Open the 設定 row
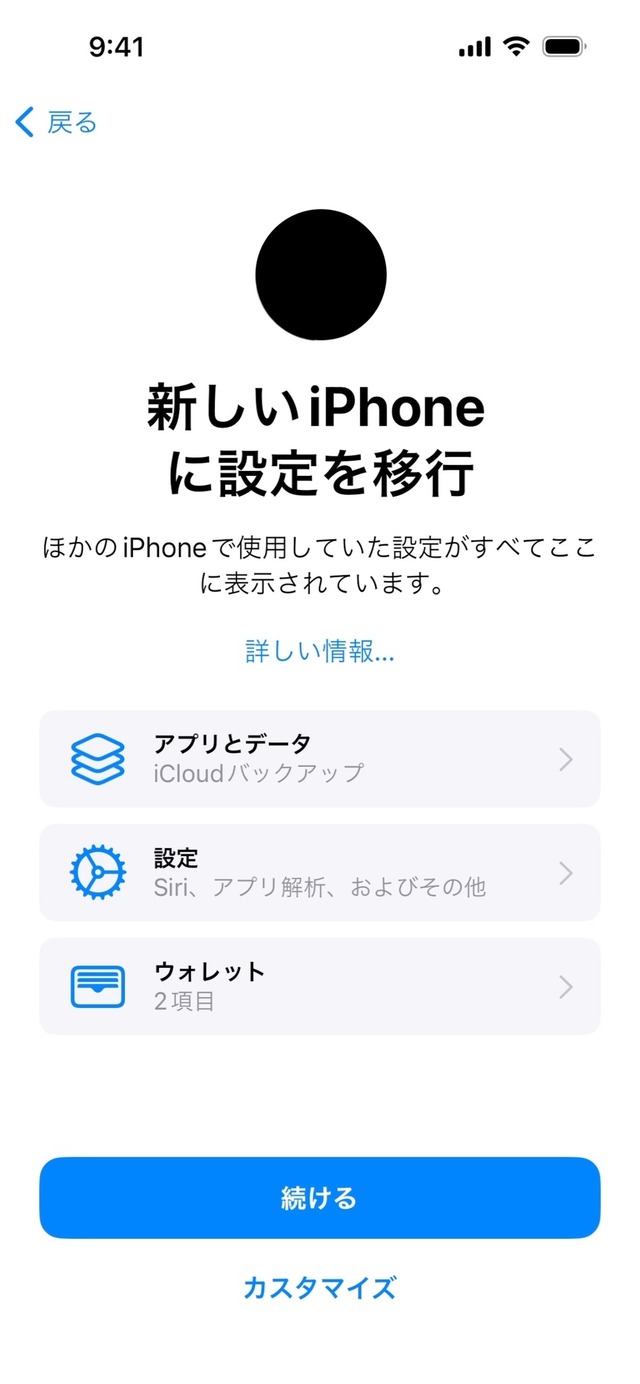 (320, 873)
